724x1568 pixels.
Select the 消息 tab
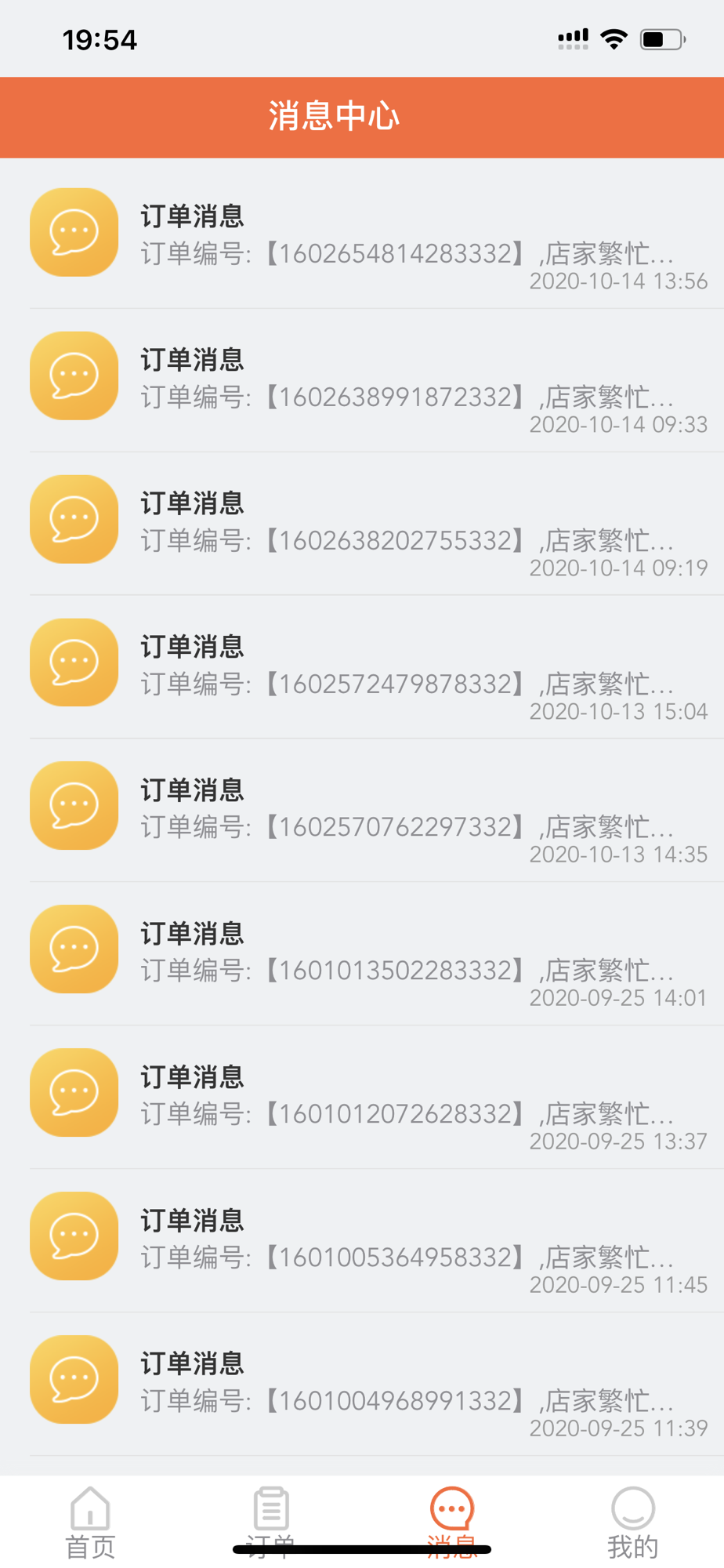pos(452,1523)
